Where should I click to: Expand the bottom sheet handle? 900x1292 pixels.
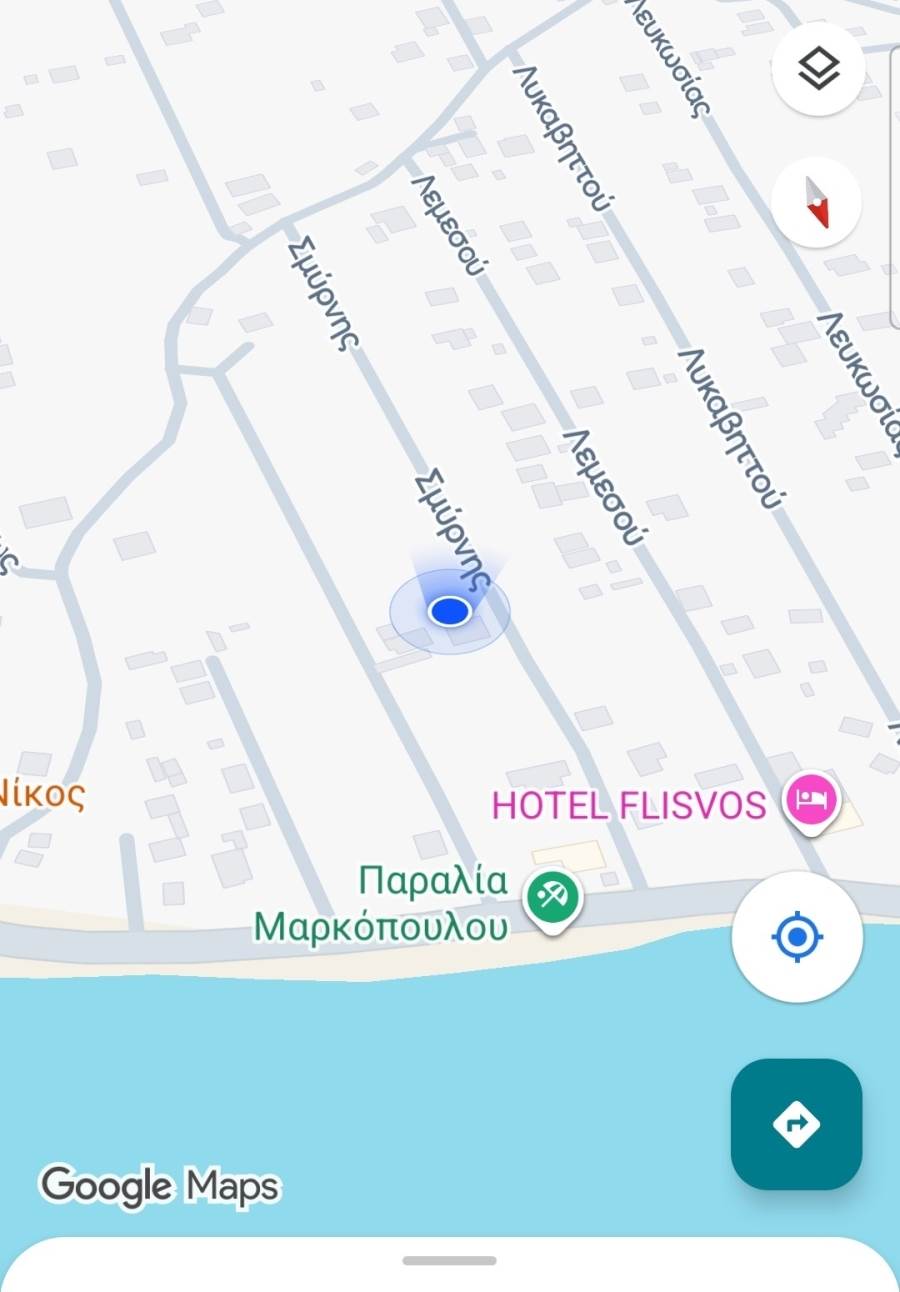click(449, 1261)
